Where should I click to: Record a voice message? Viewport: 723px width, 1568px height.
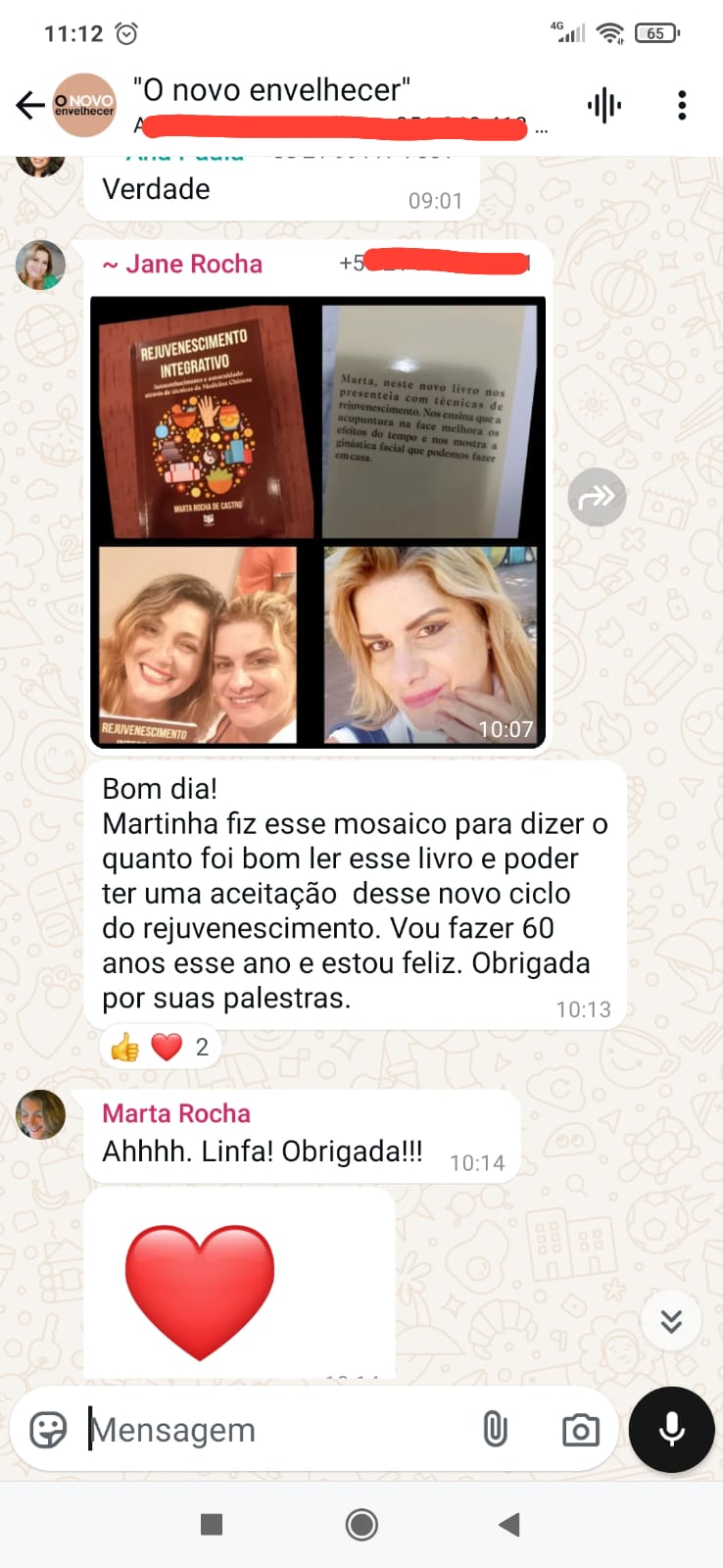click(x=672, y=1430)
